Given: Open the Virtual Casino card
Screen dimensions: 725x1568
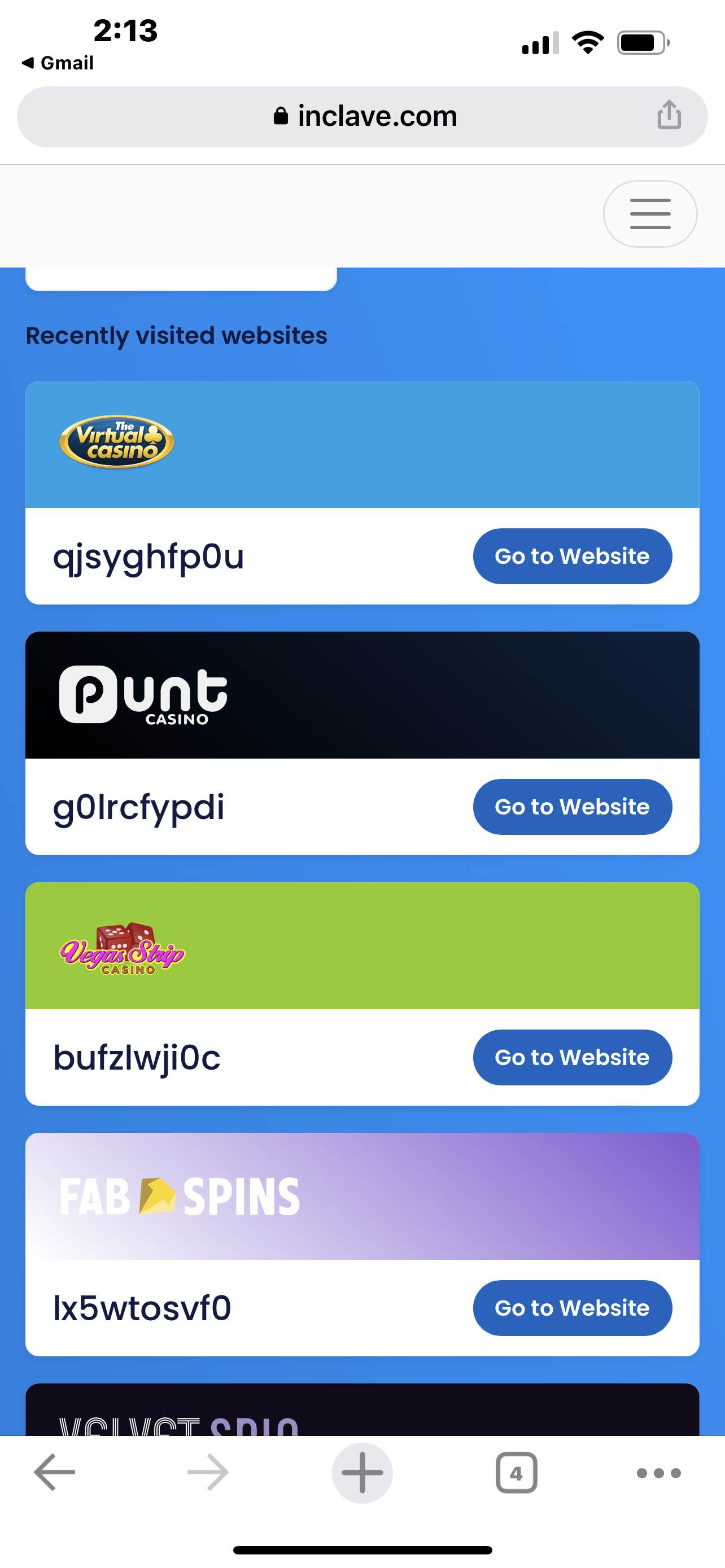Looking at the screenshot, I should [361, 444].
